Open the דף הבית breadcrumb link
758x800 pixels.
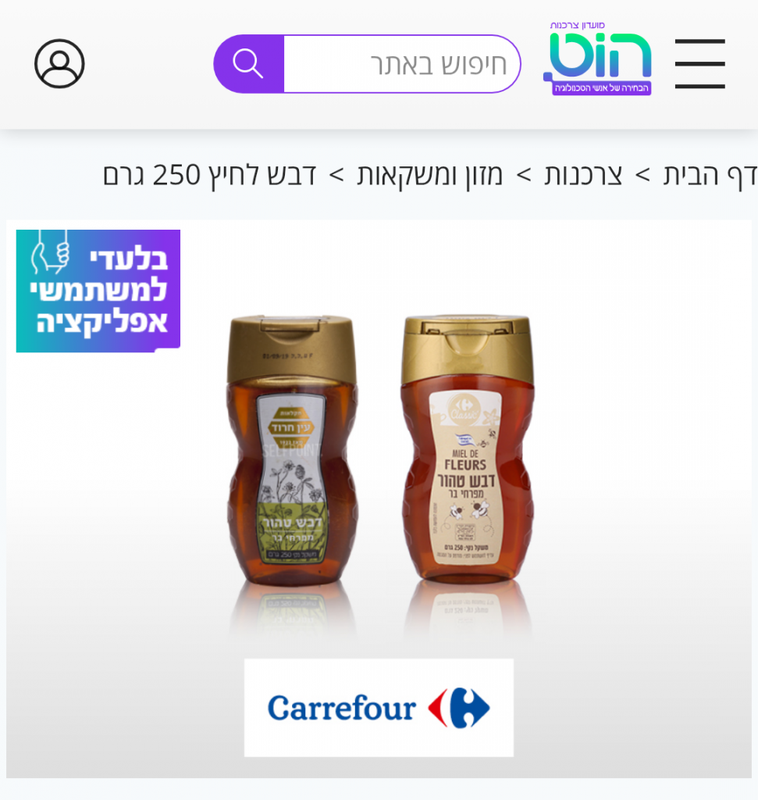point(712,175)
